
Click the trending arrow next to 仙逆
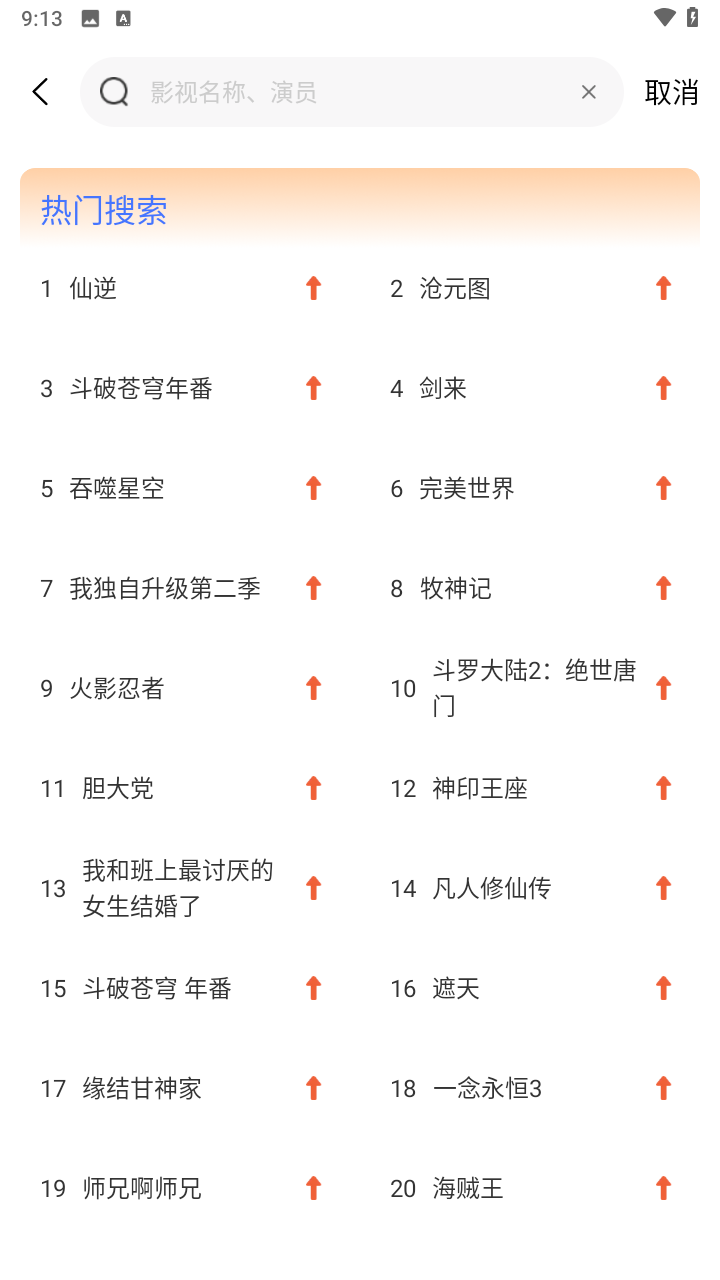(x=313, y=288)
